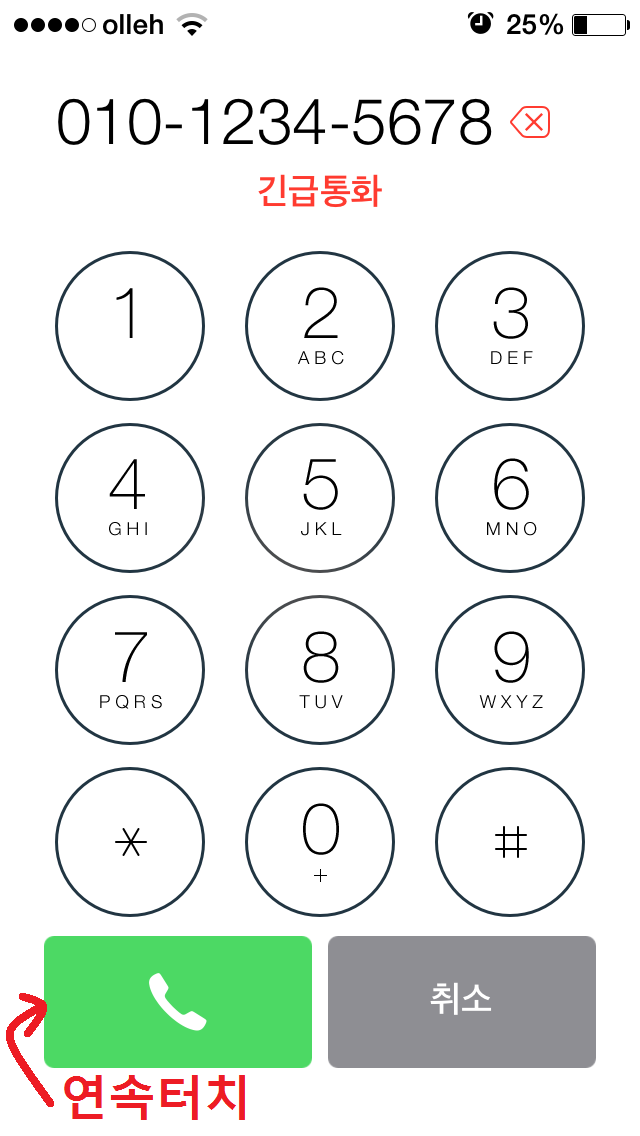Tap the 4 GHI key
The width and height of the screenshot is (640, 1136).
coord(130,498)
